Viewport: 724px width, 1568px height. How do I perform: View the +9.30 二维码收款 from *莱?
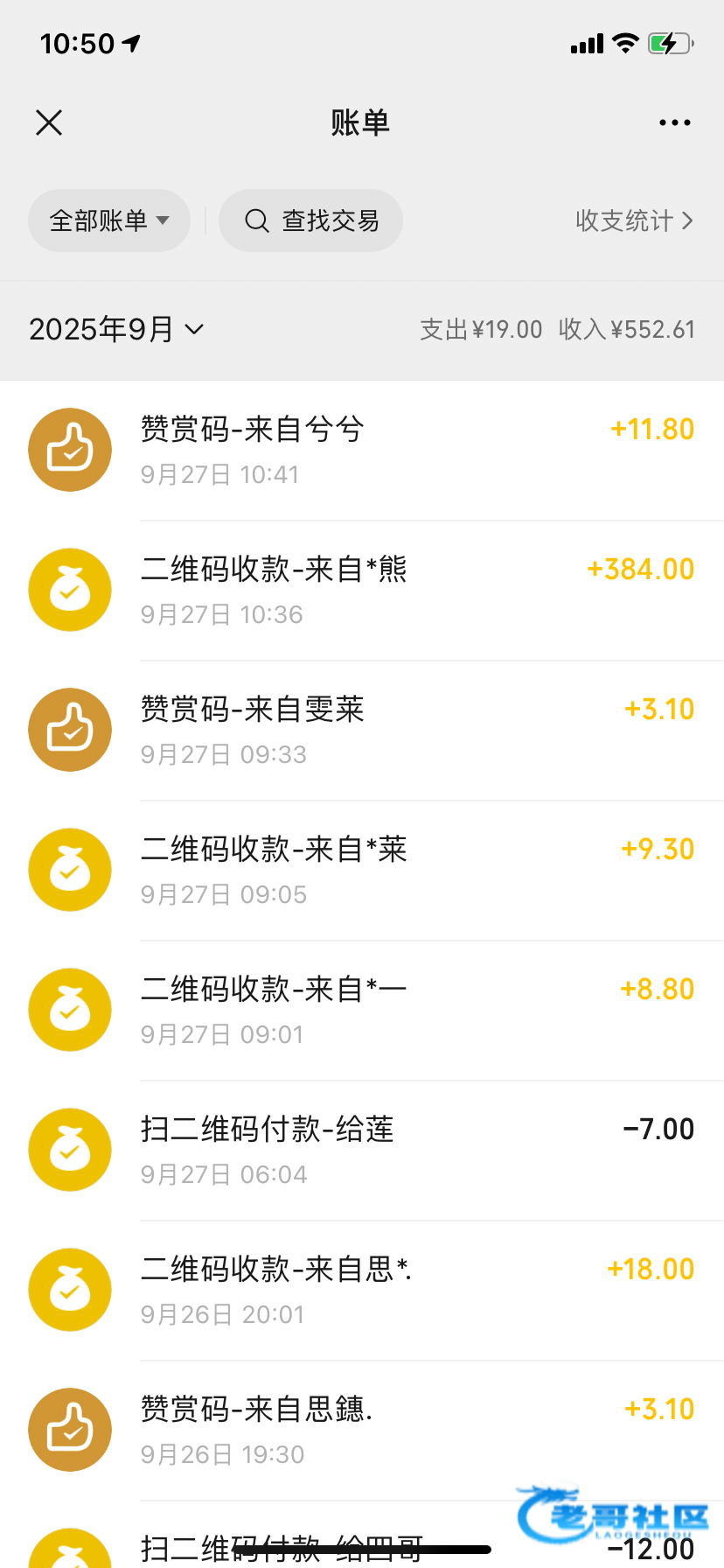pos(362,871)
